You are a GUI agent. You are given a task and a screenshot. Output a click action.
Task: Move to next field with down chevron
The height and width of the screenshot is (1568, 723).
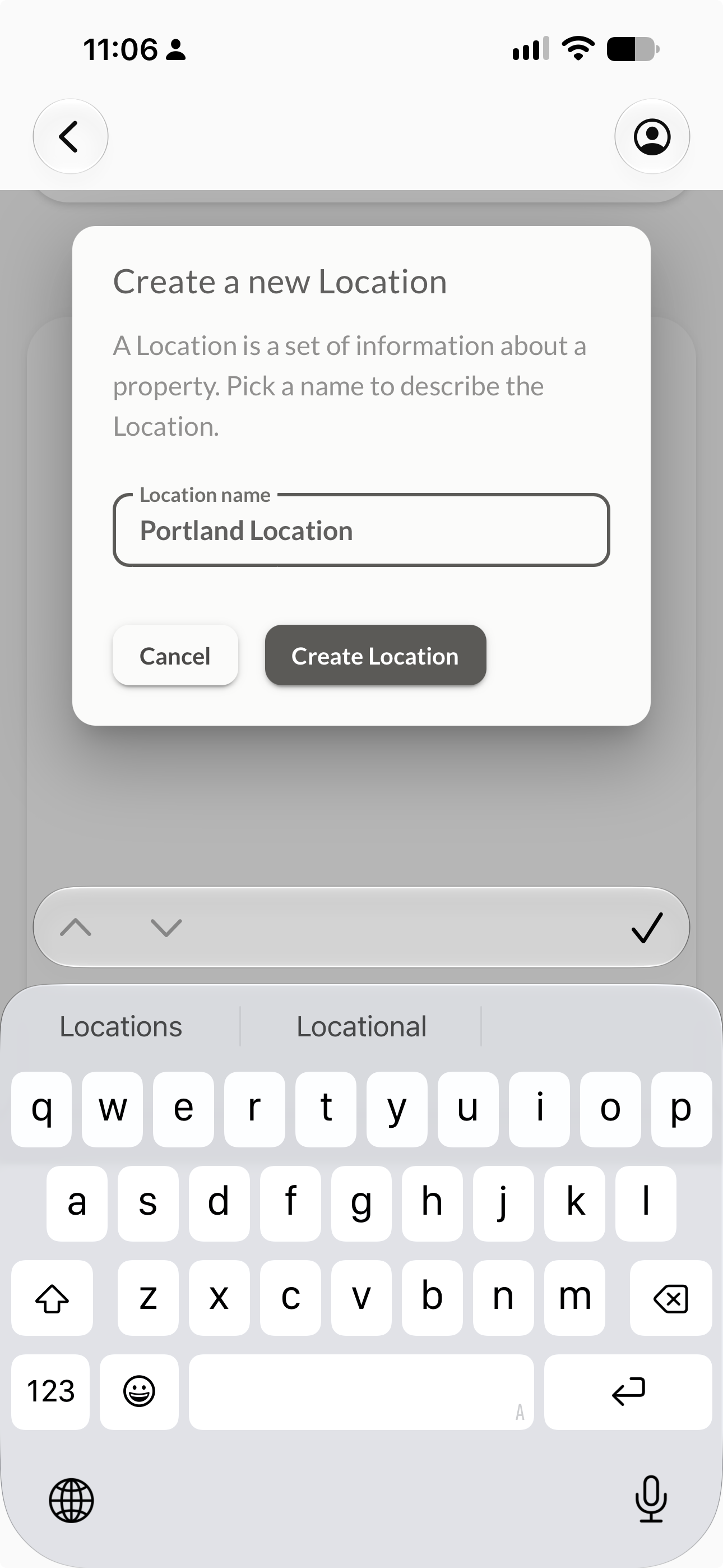[166, 928]
